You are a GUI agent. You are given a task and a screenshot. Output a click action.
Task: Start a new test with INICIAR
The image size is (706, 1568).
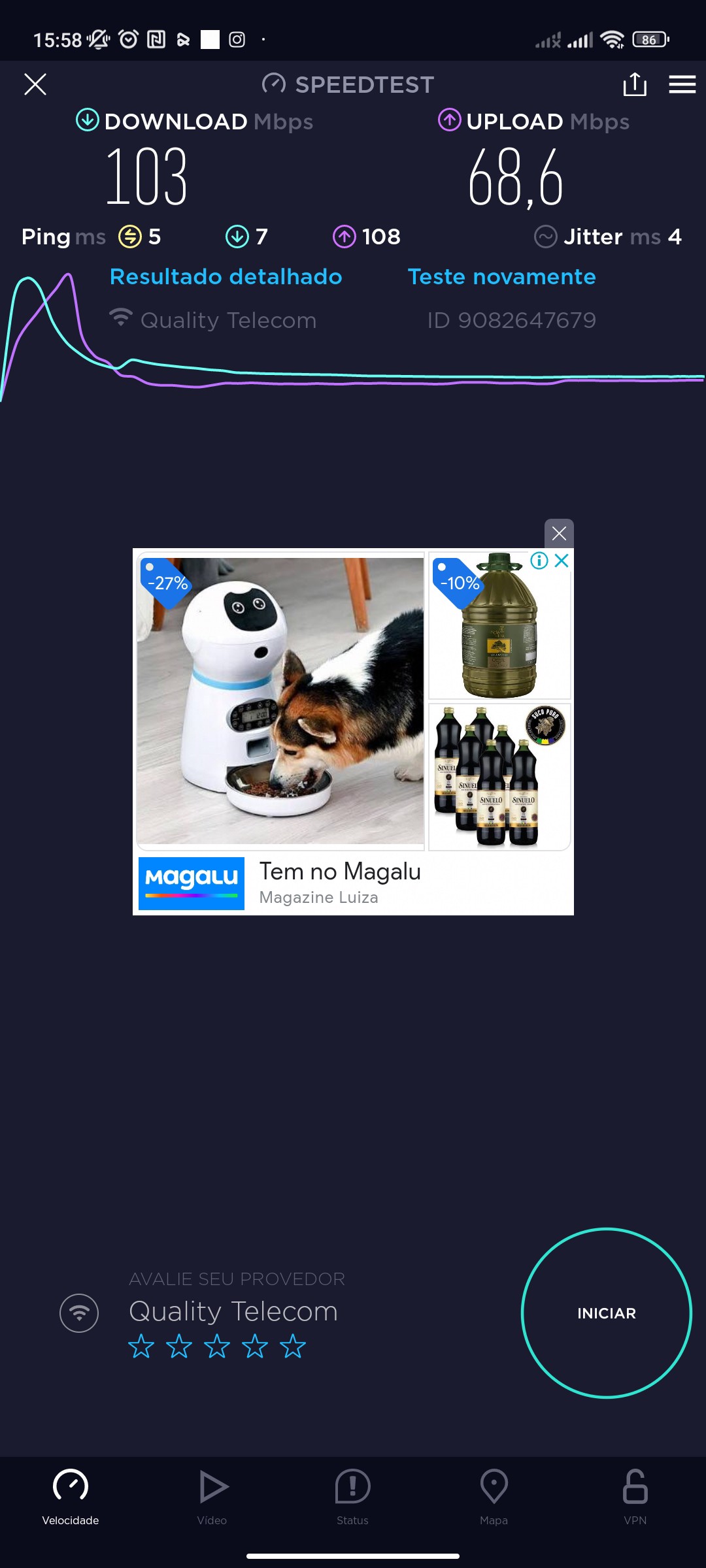coord(606,1313)
